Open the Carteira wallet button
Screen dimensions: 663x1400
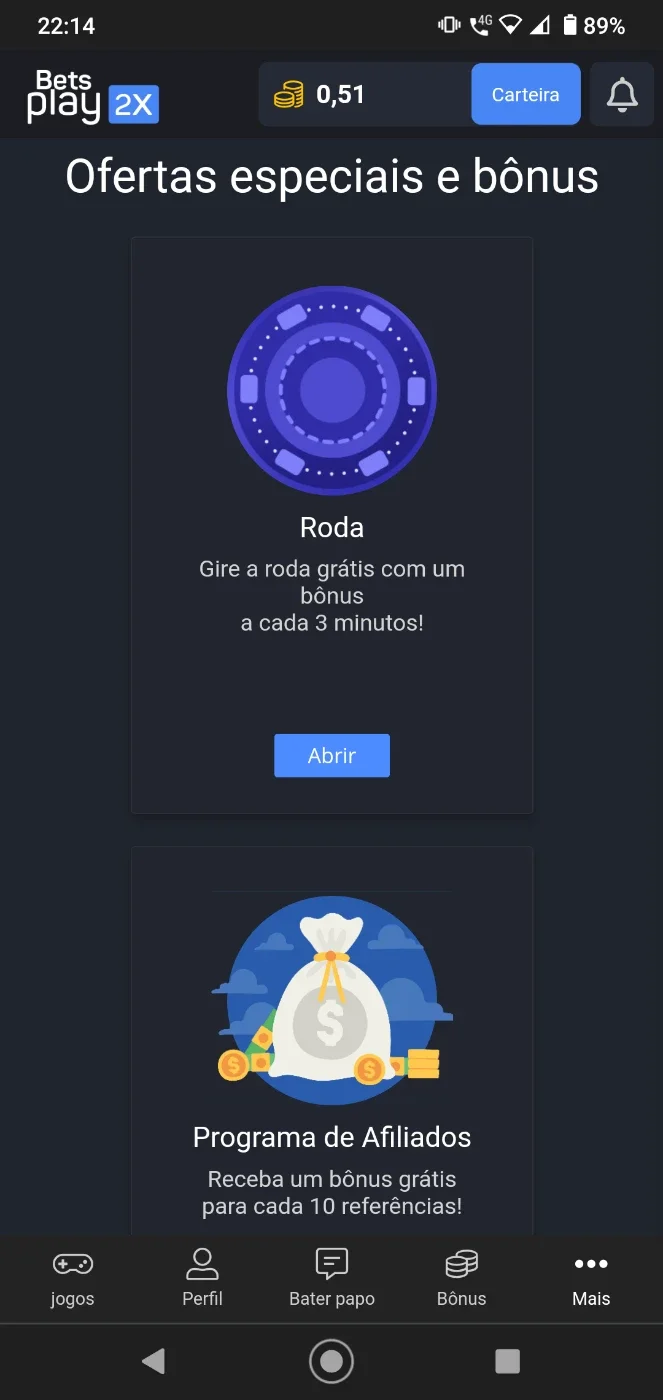(526, 94)
